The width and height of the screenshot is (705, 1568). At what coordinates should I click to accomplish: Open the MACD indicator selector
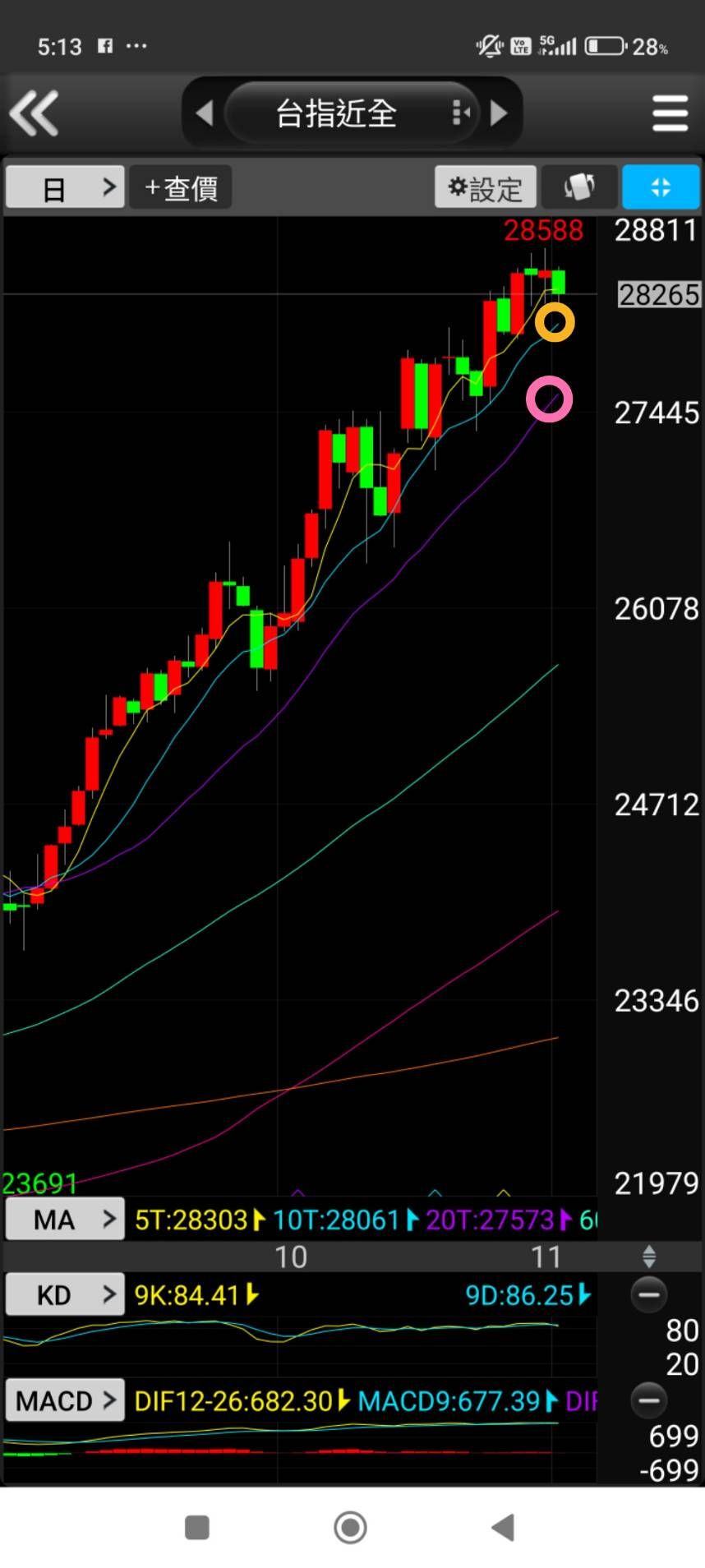(65, 1400)
